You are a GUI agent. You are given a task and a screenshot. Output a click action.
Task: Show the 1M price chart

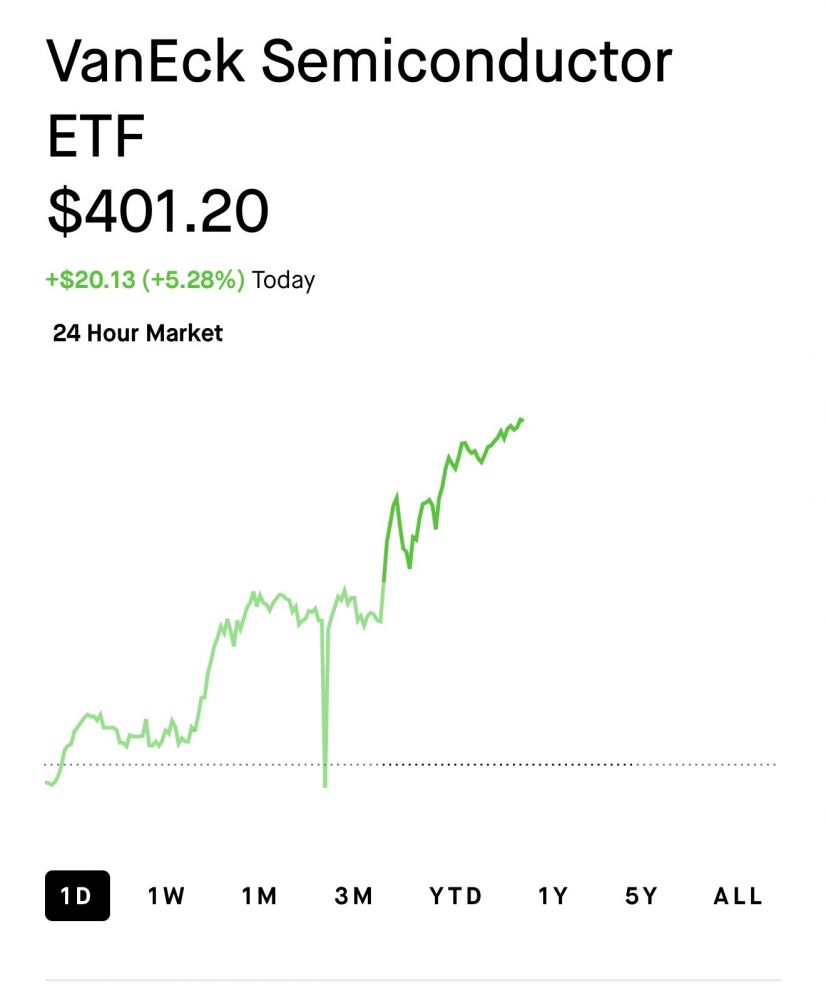259,896
